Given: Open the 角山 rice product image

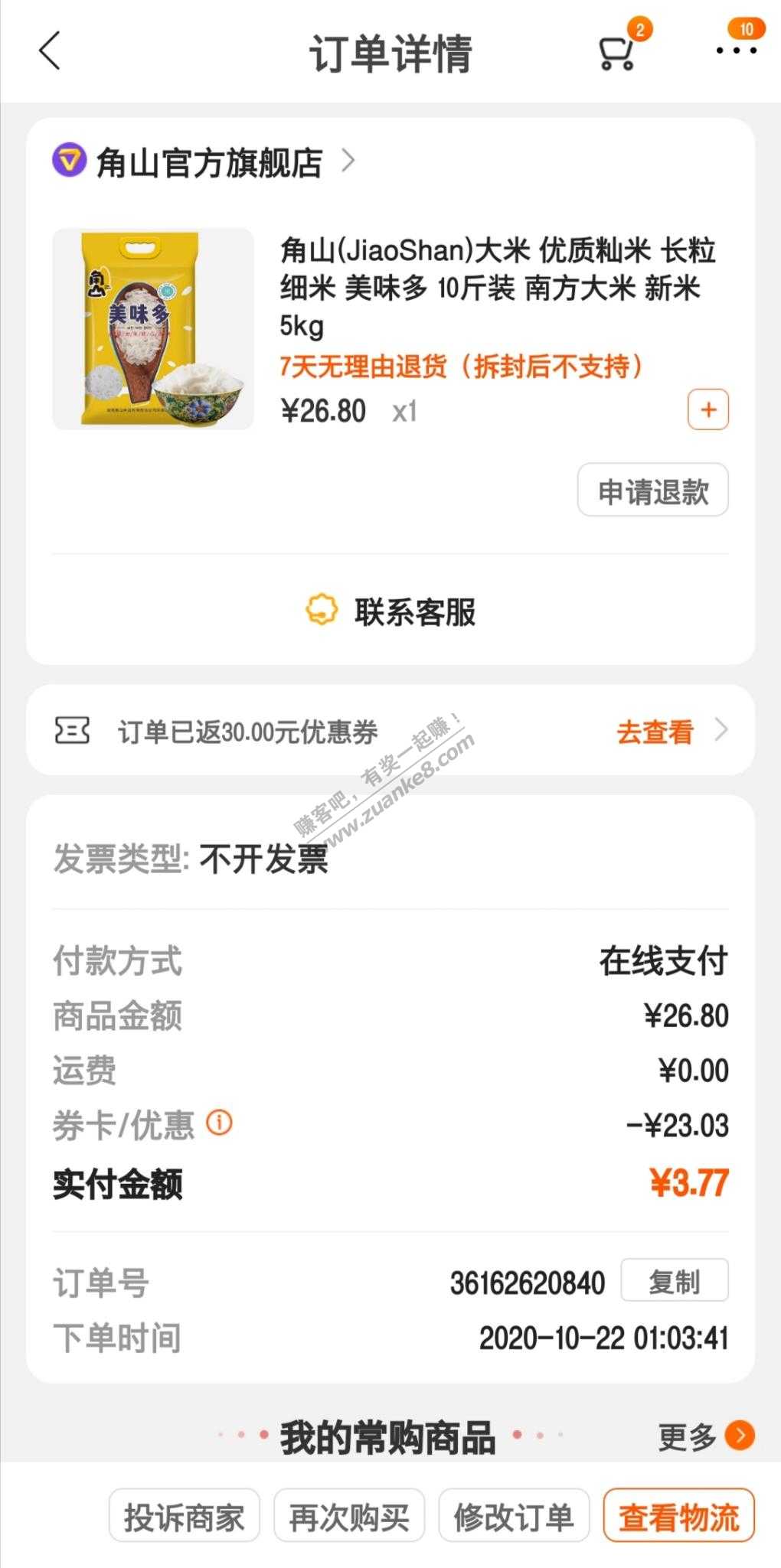Looking at the screenshot, I should click(153, 329).
